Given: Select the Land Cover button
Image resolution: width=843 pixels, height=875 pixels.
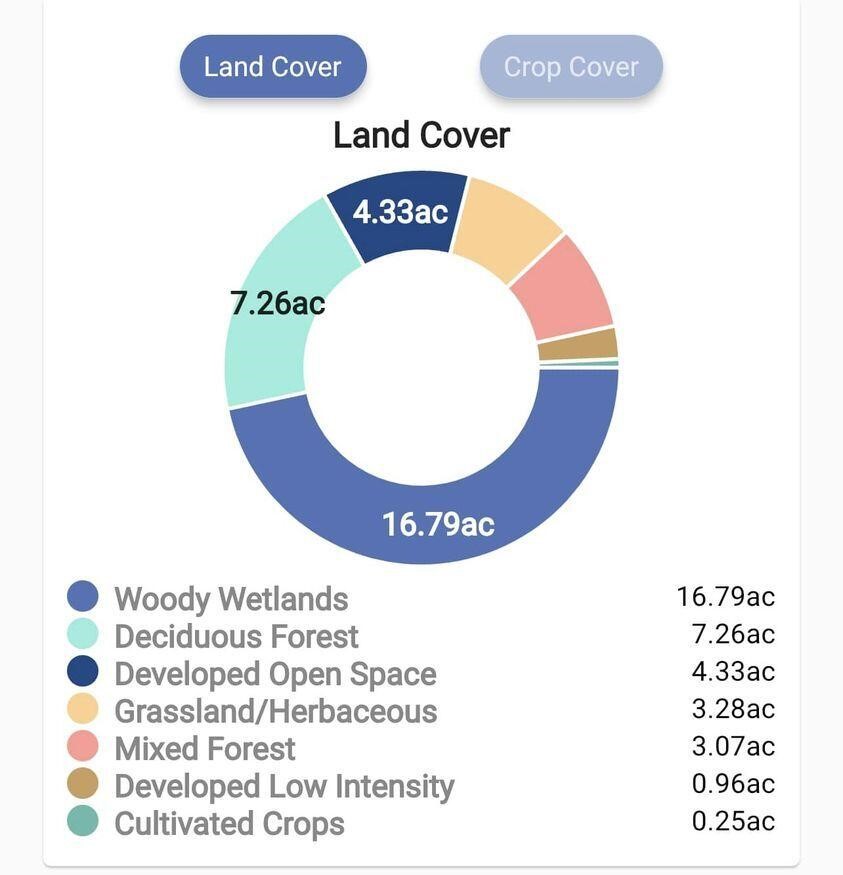Looking at the screenshot, I should (273, 67).
